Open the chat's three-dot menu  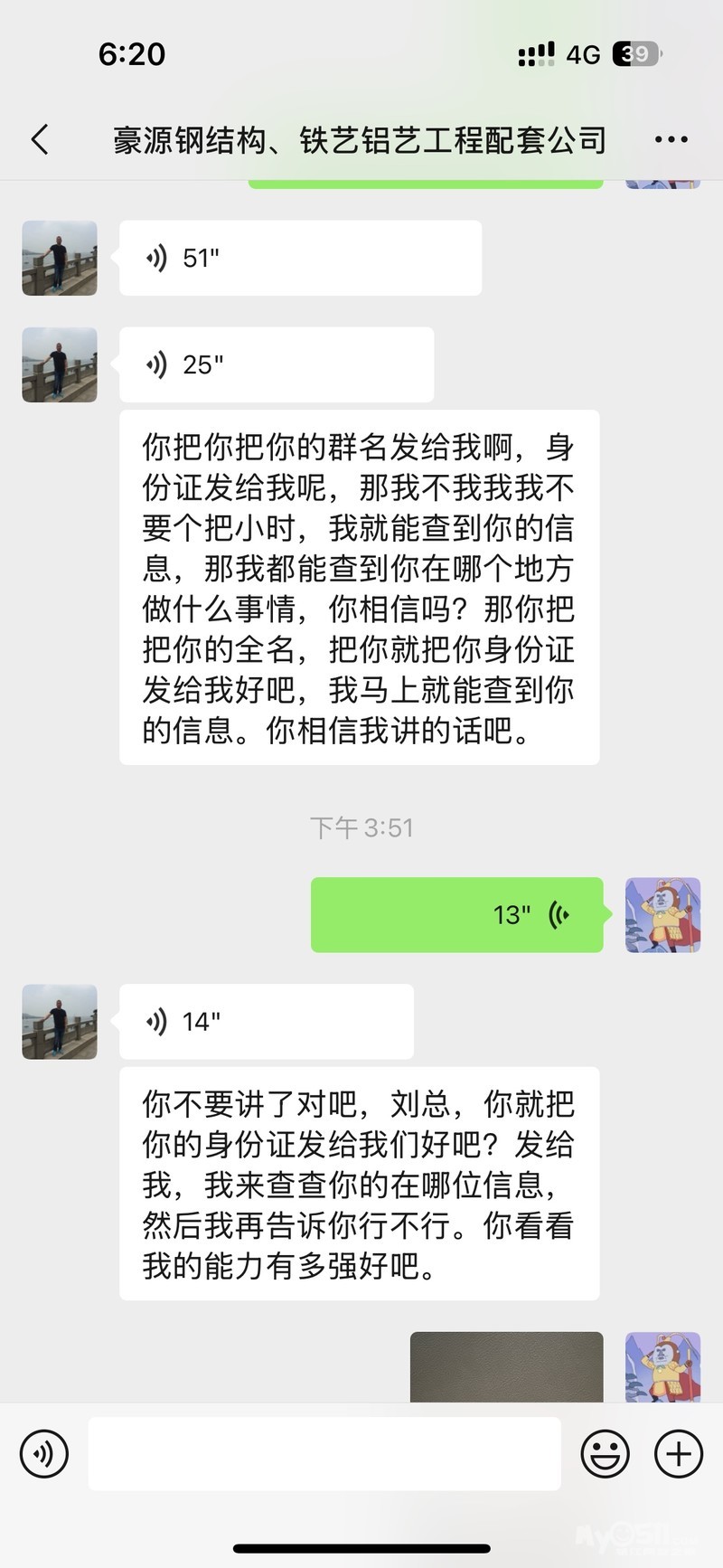pyautogui.click(x=671, y=140)
